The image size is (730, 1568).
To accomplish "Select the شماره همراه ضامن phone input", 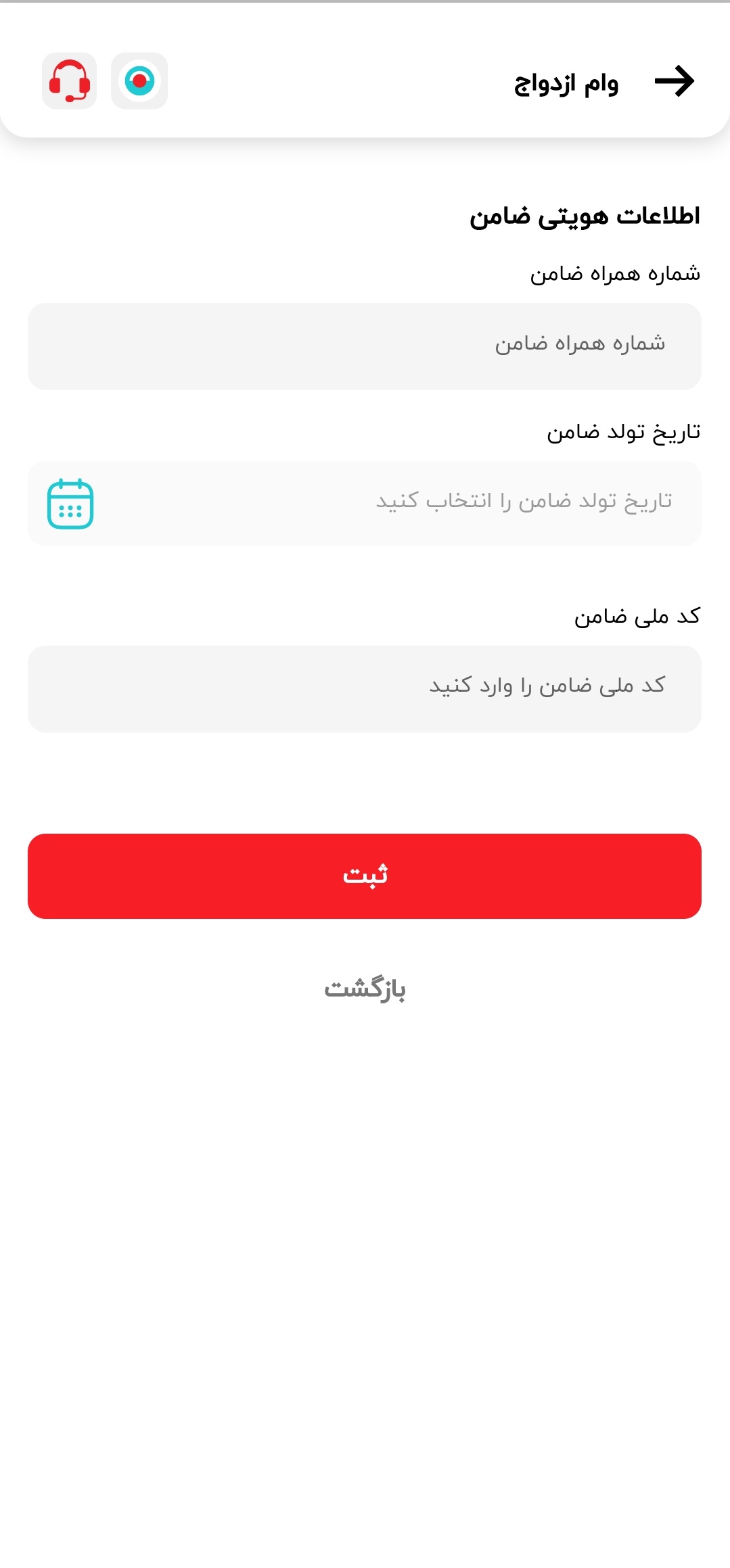I will pyautogui.click(x=364, y=346).
